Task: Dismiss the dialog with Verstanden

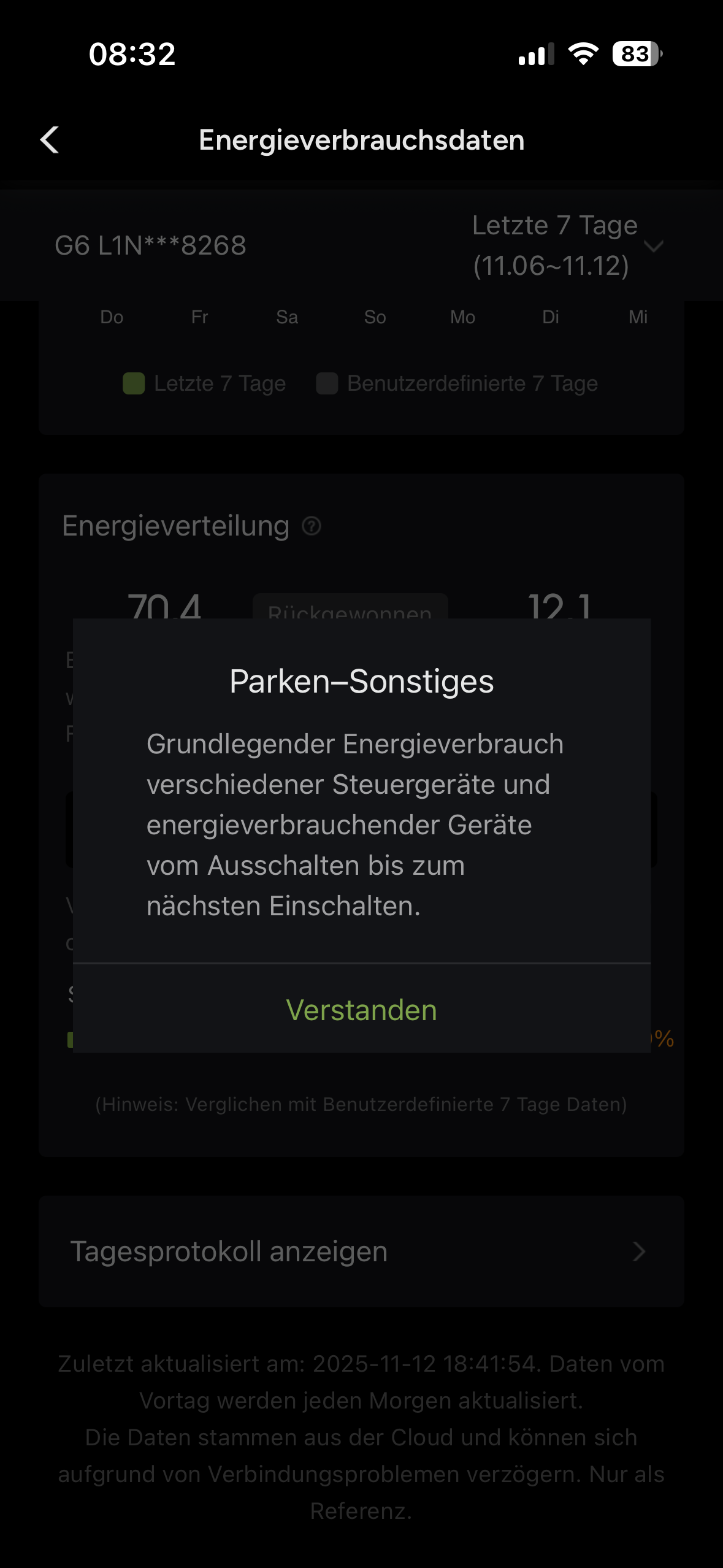Action: point(361,1010)
